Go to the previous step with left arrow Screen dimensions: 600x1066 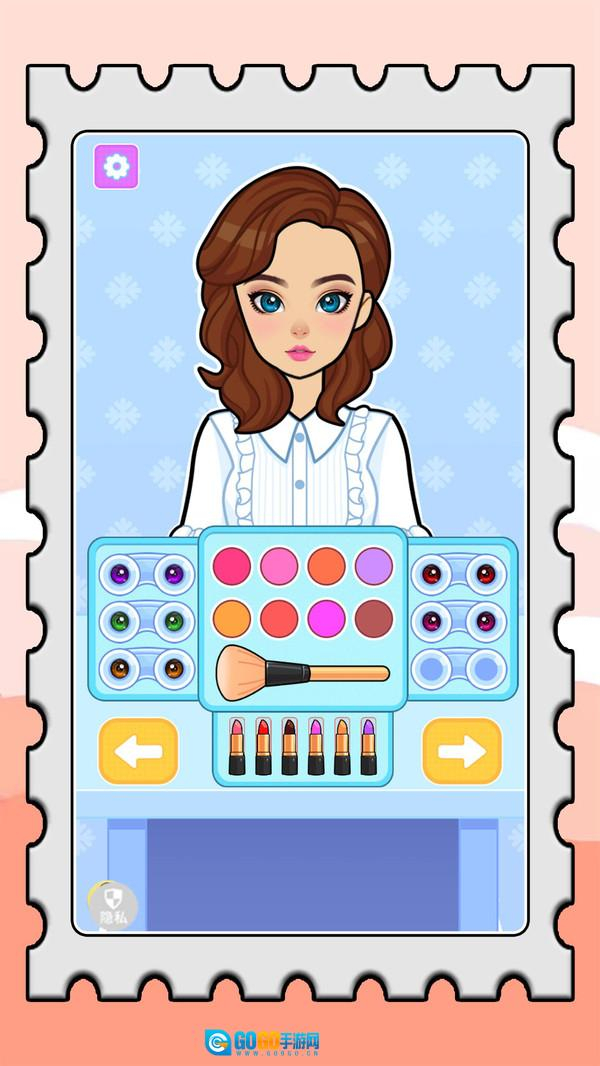[x=138, y=751]
